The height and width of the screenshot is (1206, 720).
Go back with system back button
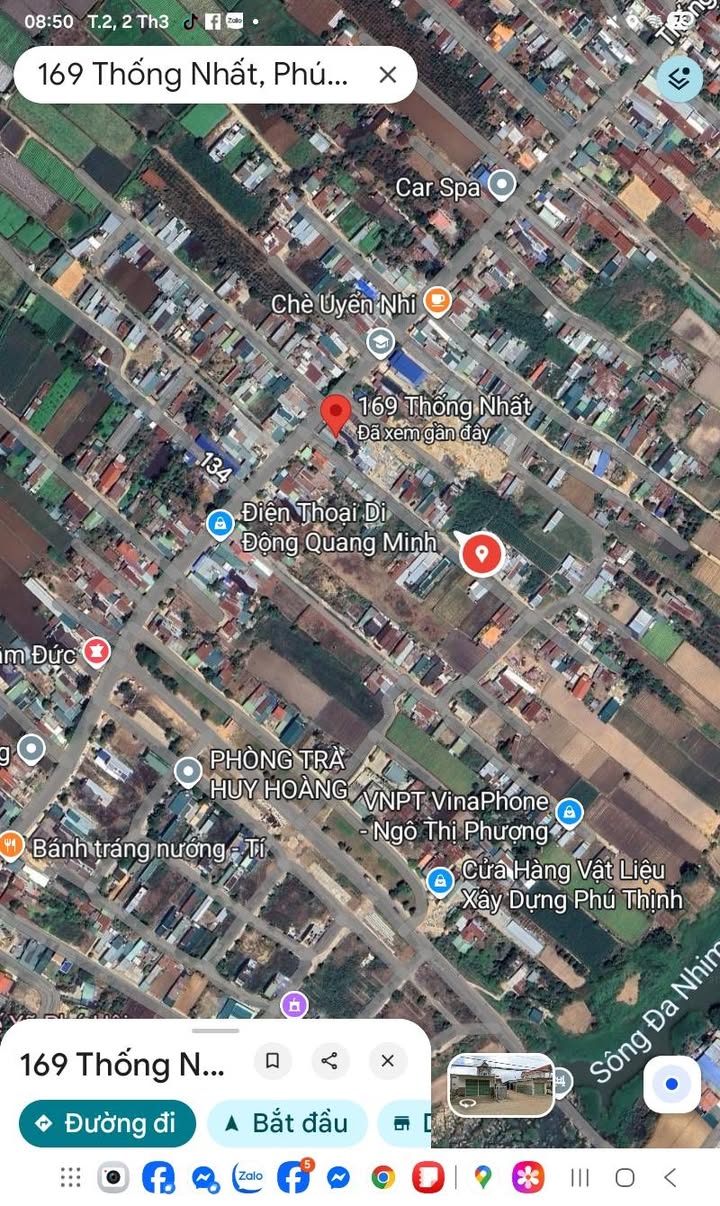(670, 1177)
